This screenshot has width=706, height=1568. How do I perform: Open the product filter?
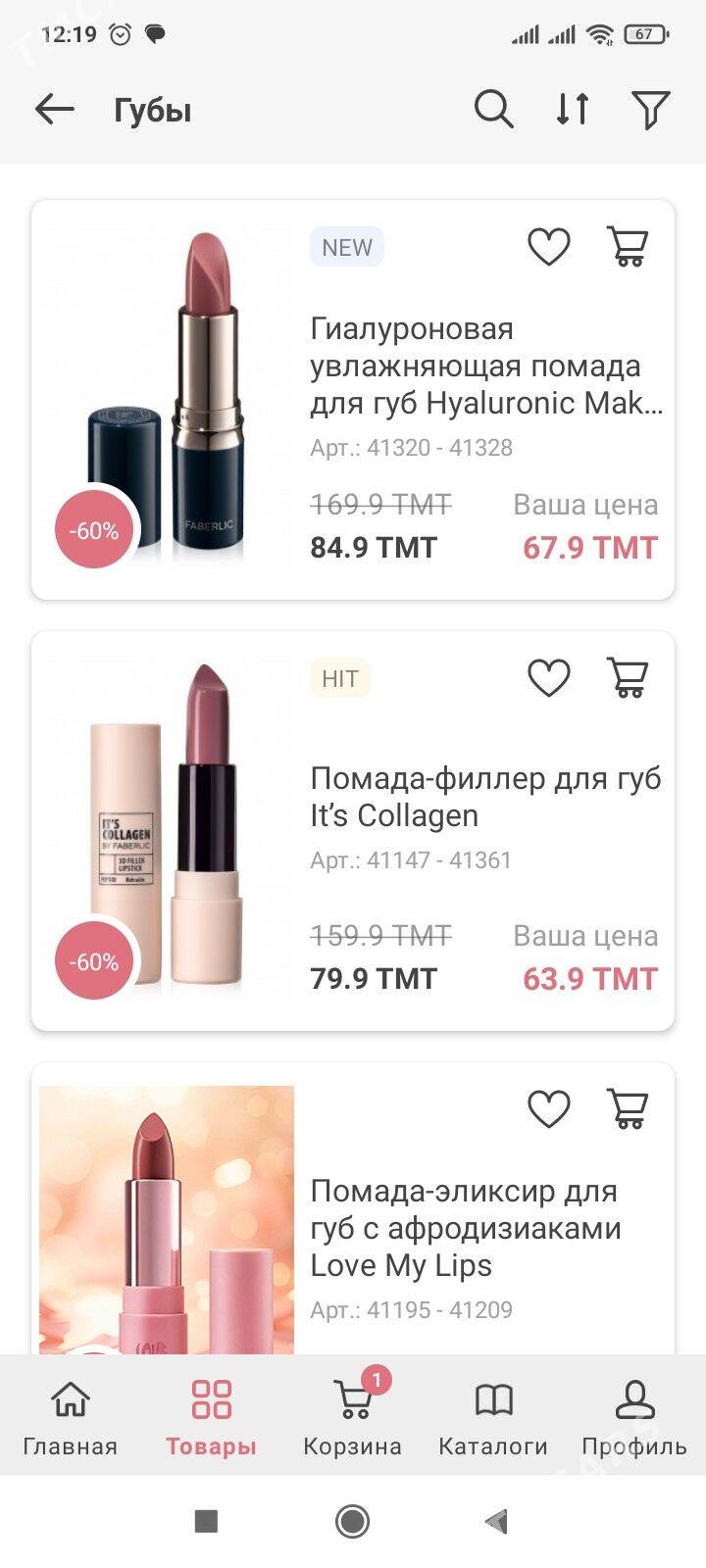[650, 109]
